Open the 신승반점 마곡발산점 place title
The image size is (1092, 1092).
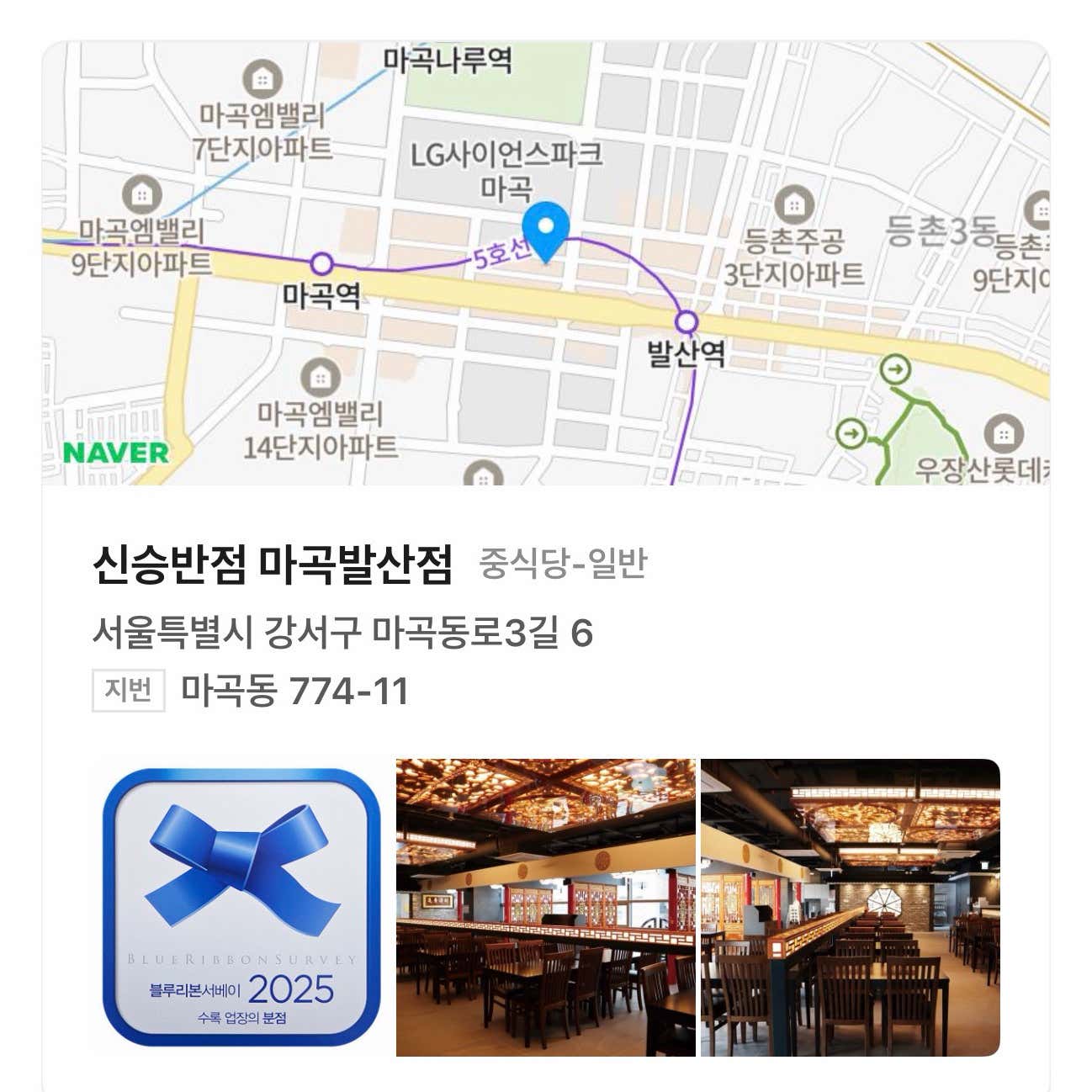coord(273,564)
